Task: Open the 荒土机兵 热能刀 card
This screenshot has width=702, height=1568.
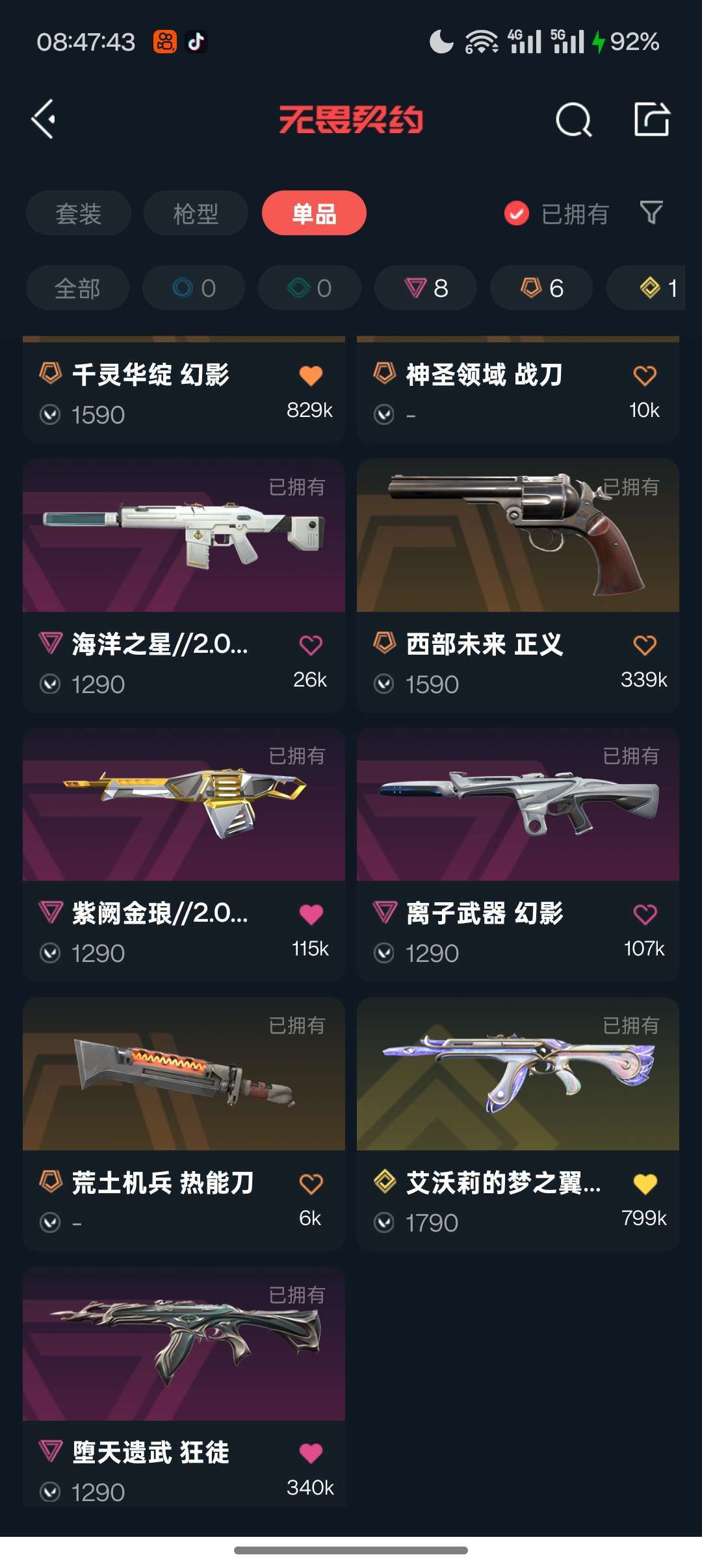Action: pos(184,1124)
